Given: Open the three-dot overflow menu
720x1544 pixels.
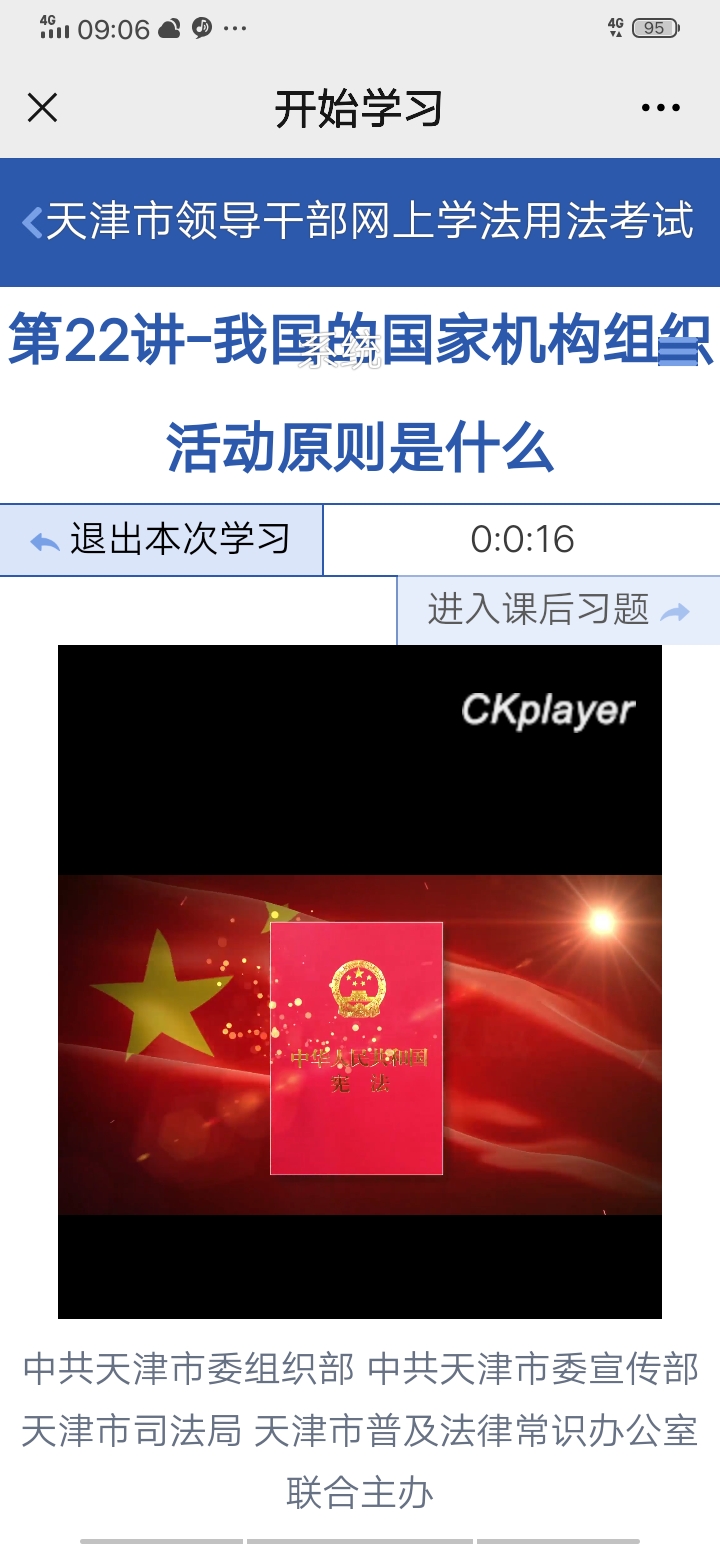Looking at the screenshot, I should [660, 108].
